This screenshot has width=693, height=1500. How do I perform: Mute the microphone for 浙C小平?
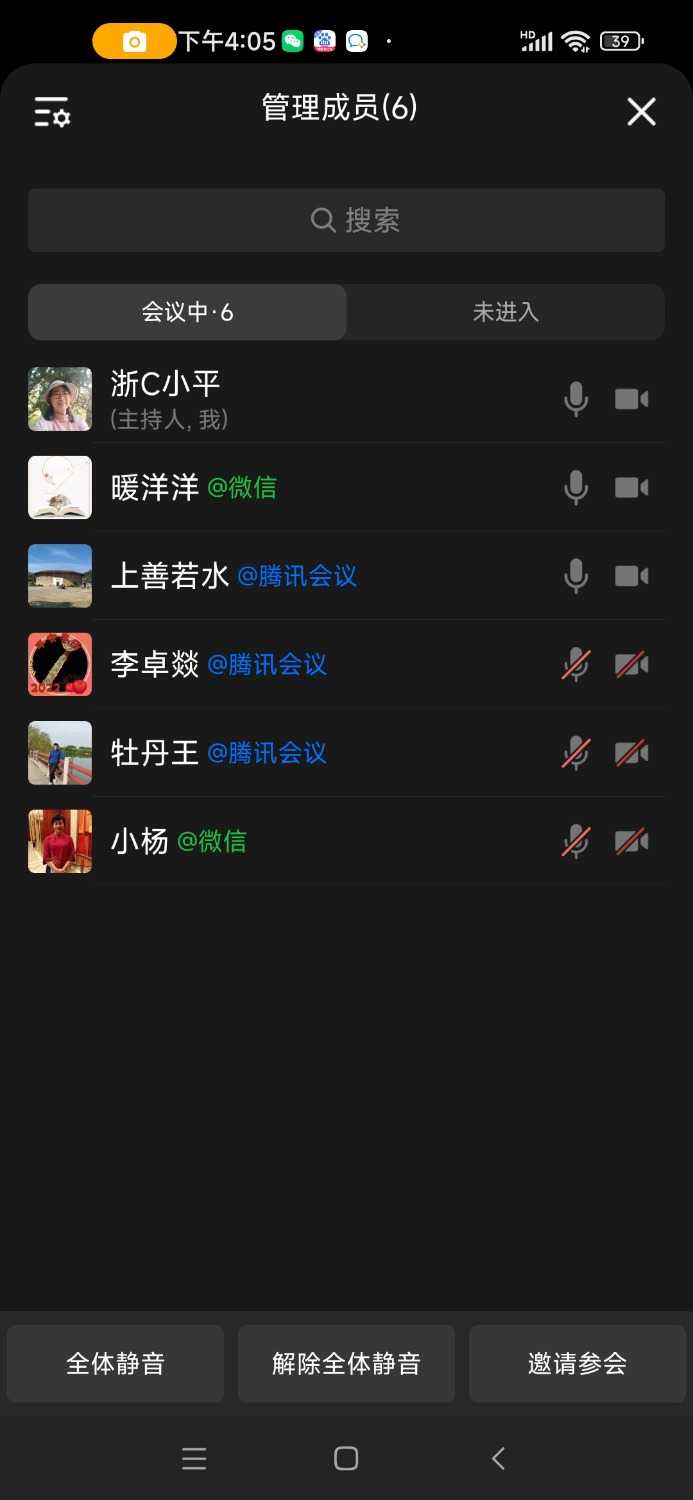(576, 399)
